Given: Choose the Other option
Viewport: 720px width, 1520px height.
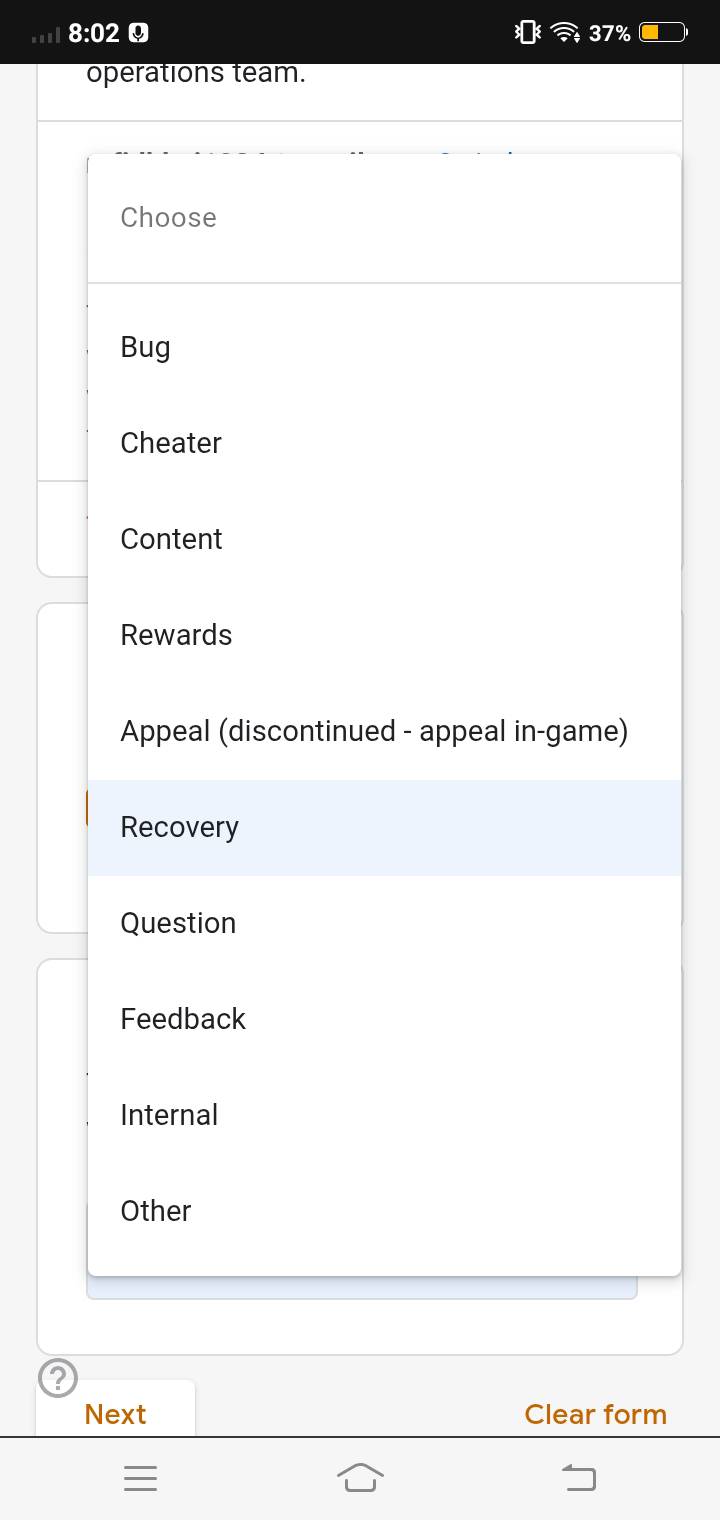Looking at the screenshot, I should [156, 1211].
